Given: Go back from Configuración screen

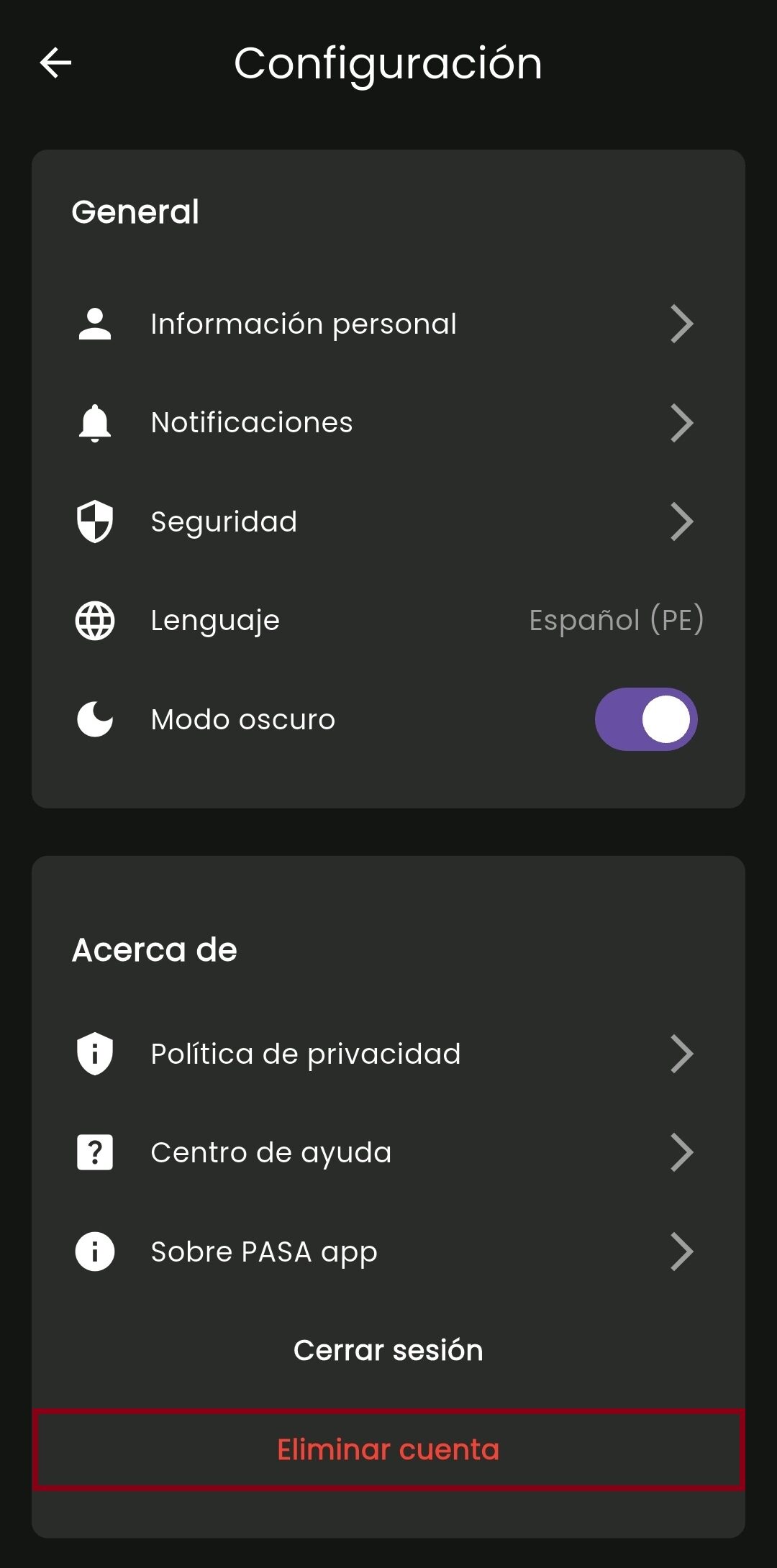Looking at the screenshot, I should pos(55,63).
